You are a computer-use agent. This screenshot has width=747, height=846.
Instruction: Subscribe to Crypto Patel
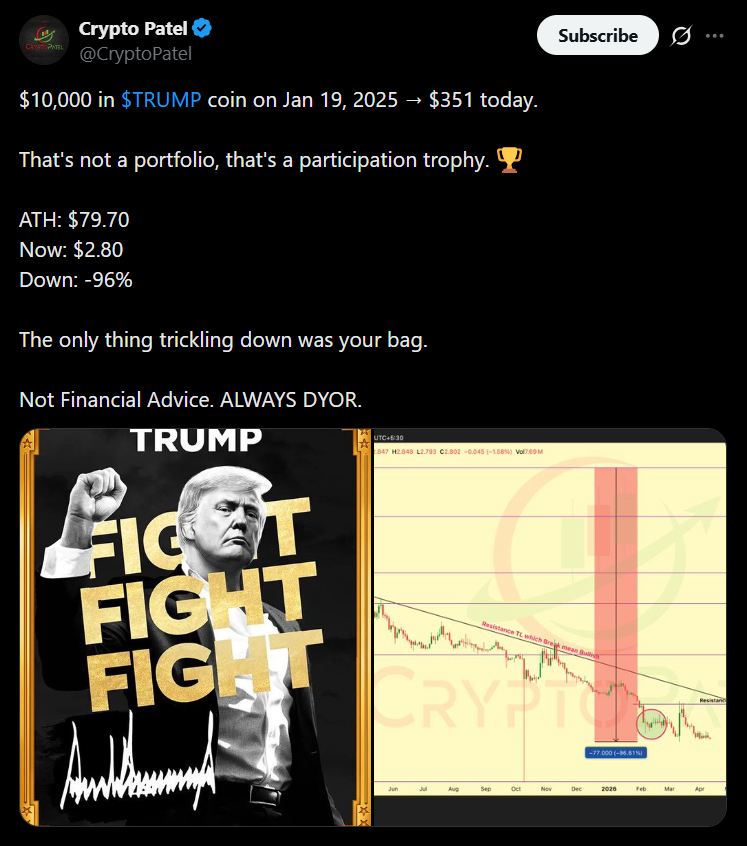coord(597,36)
